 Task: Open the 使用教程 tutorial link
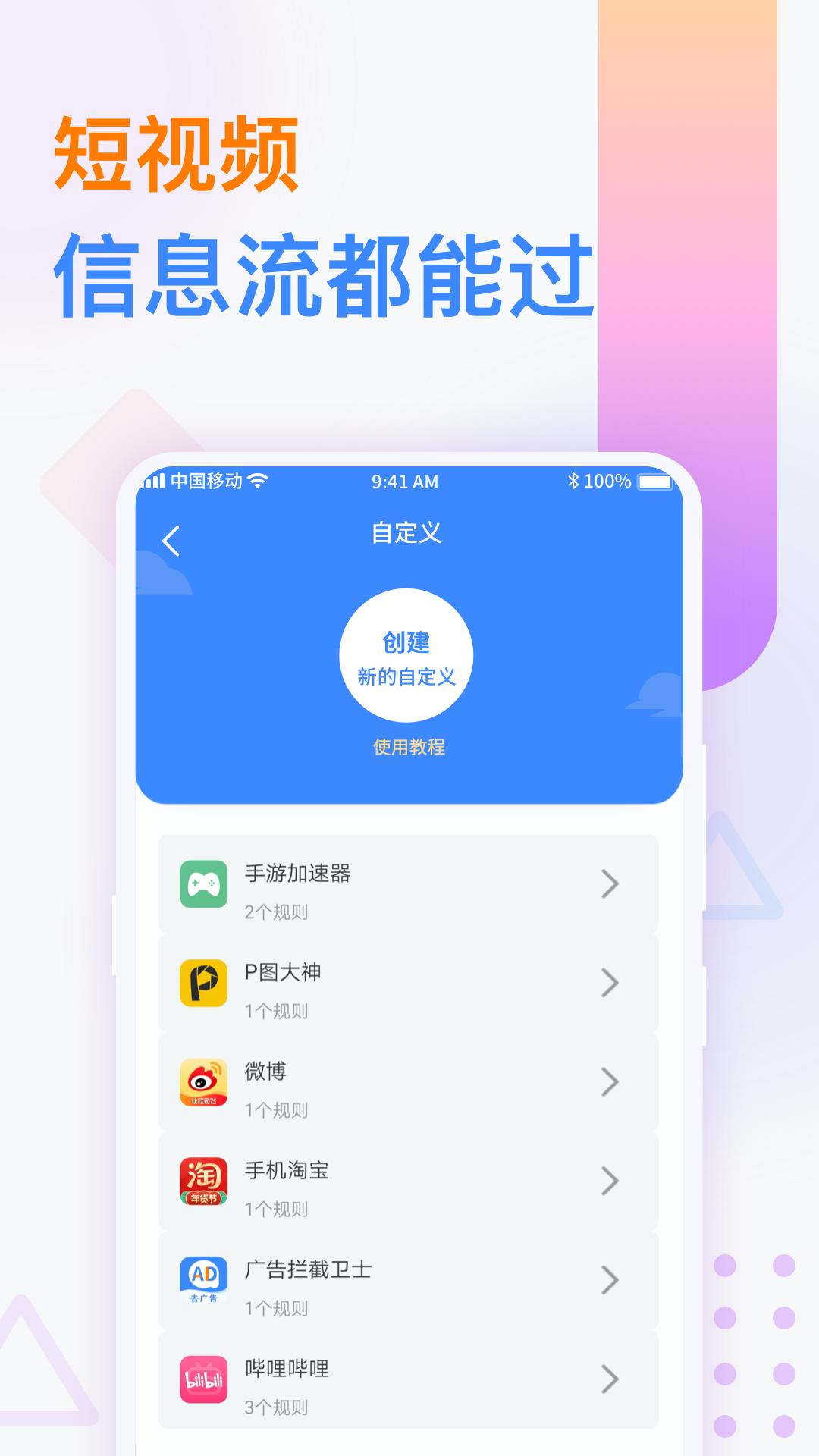coord(409,748)
